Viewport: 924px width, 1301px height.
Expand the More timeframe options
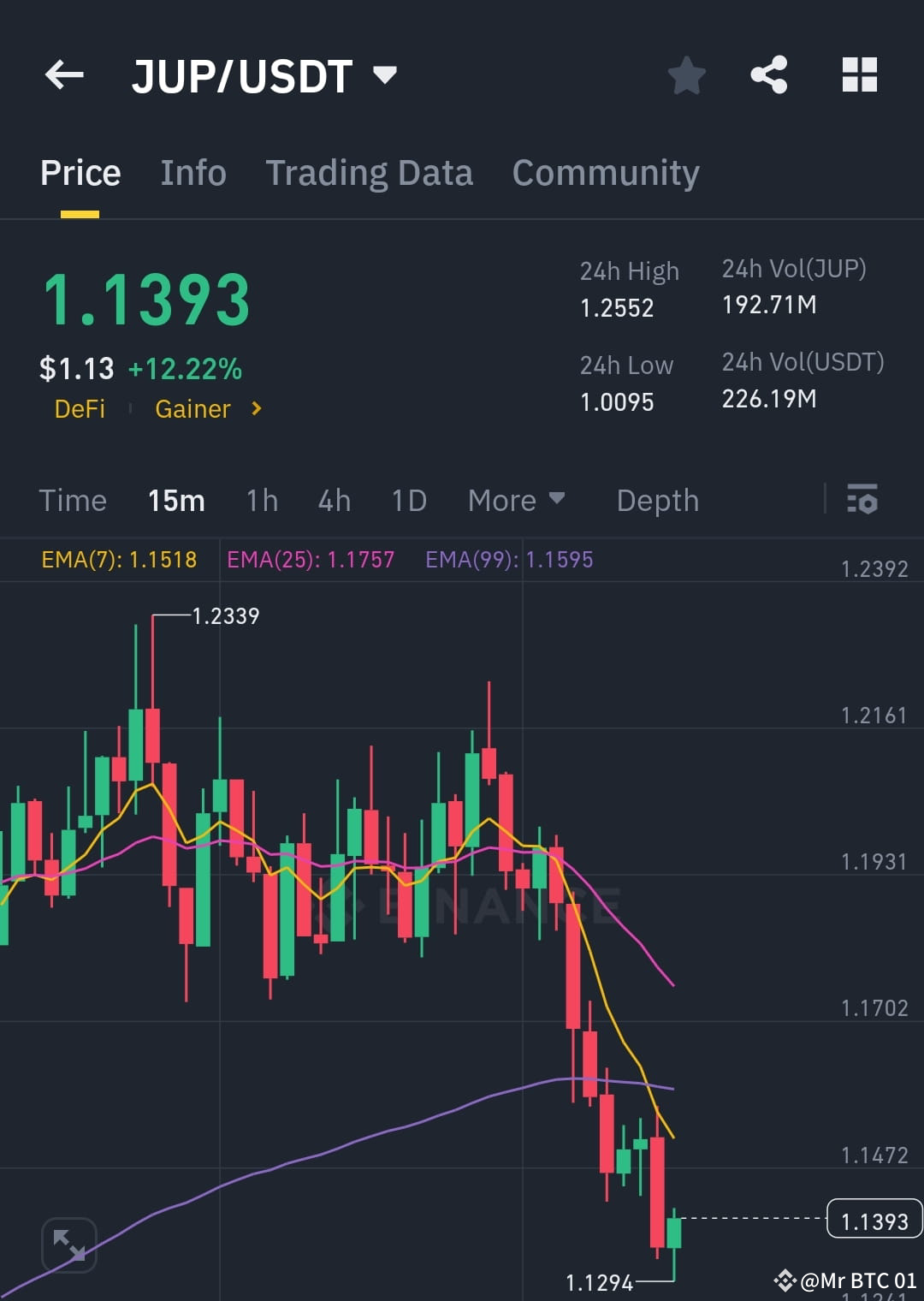516,501
